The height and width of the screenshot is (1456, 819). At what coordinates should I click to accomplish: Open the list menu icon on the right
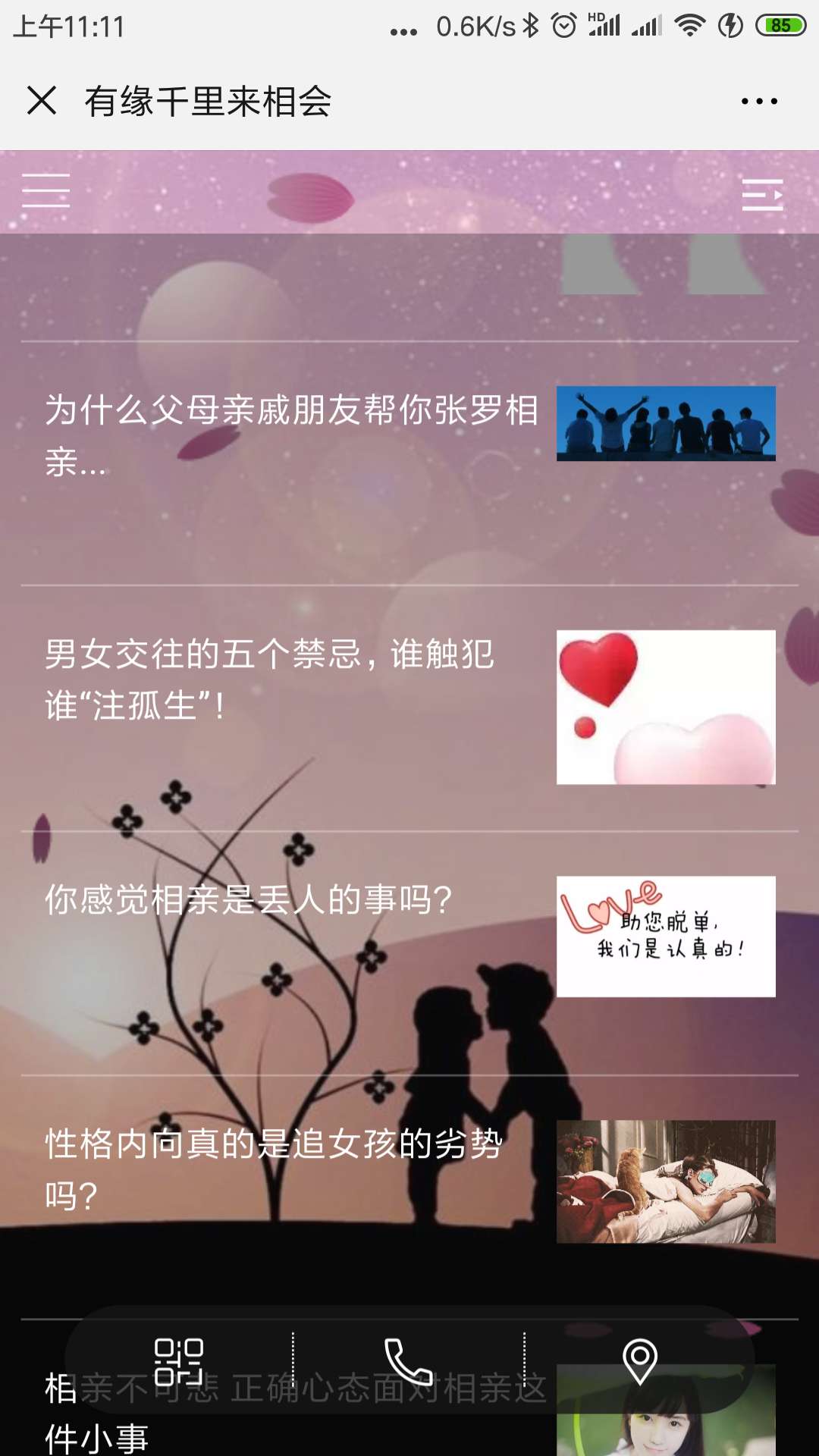click(x=762, y=195)
